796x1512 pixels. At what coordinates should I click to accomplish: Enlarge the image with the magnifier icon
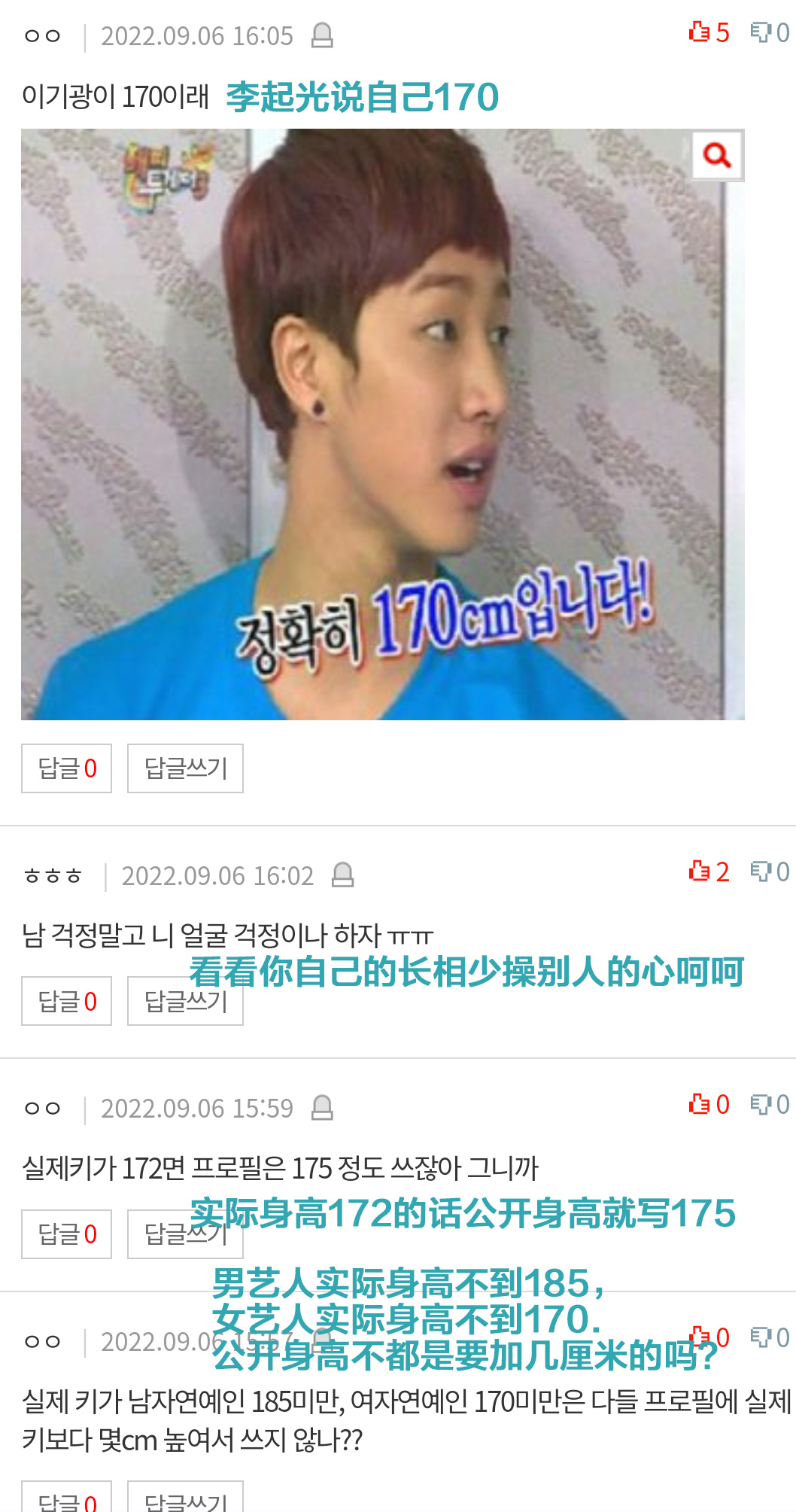coord(717,156)
